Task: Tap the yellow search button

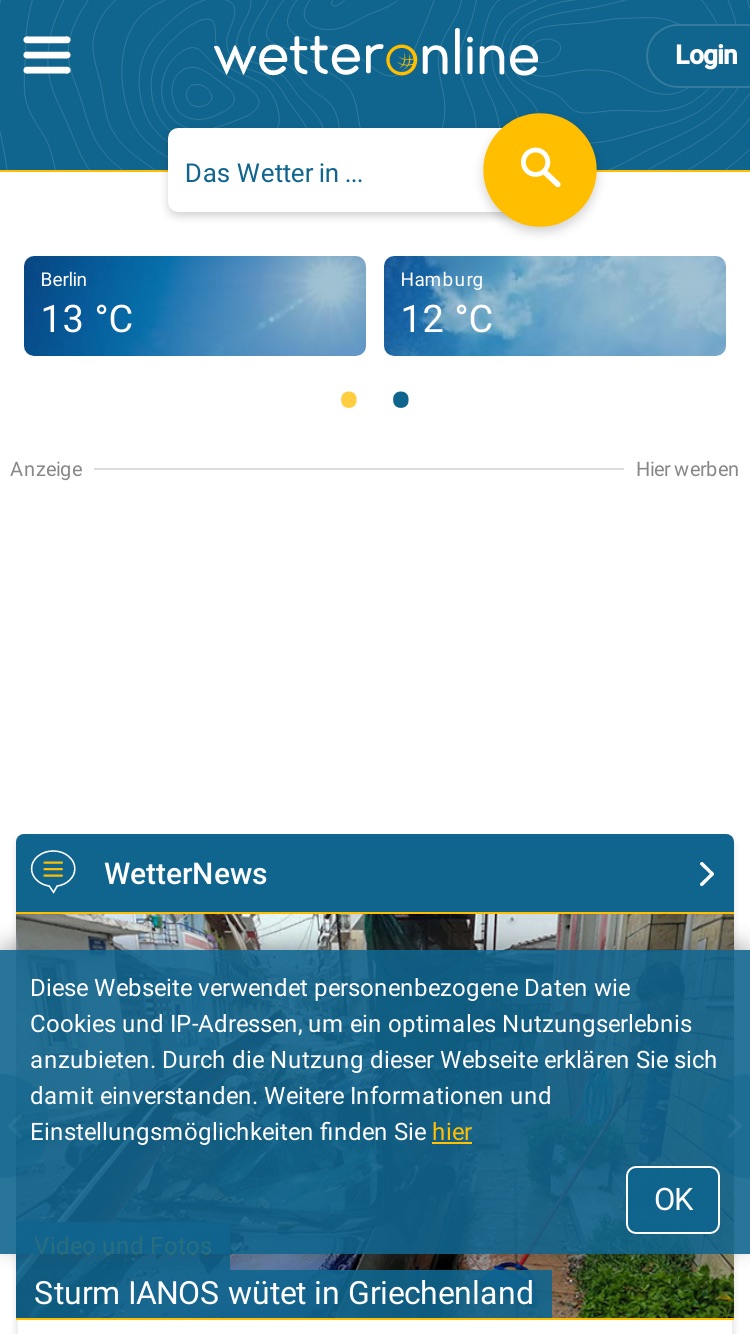Action: tap(540, 170)
